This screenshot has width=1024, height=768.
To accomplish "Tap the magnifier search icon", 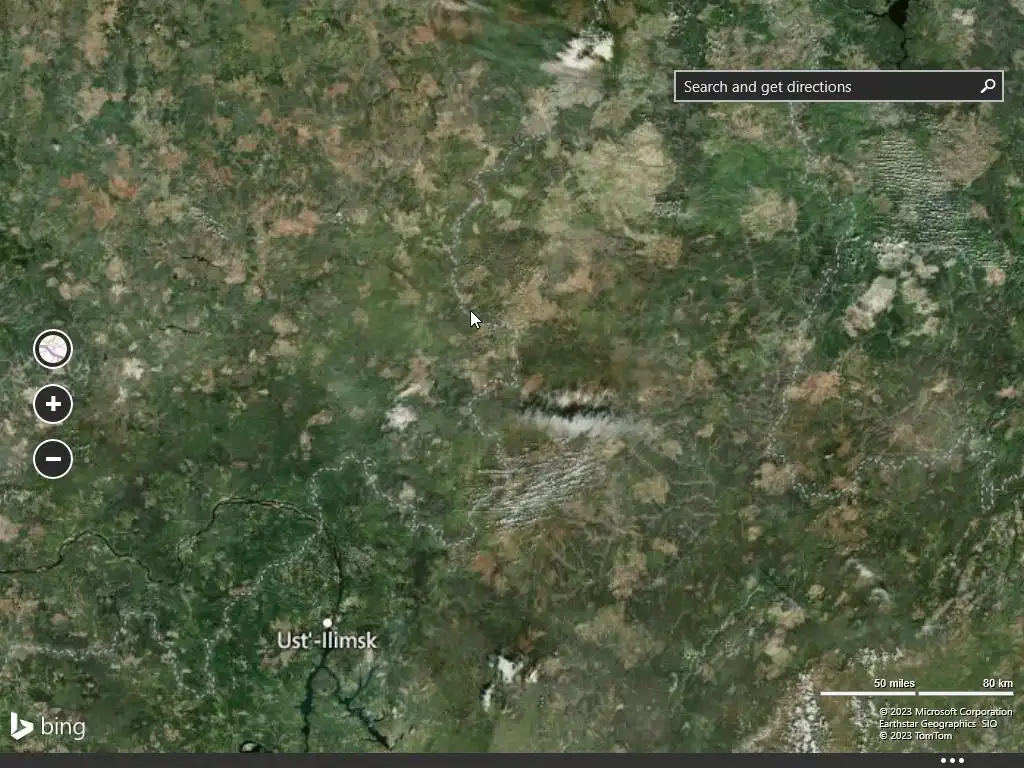I will pyautogui.click(x=987, y=86).
